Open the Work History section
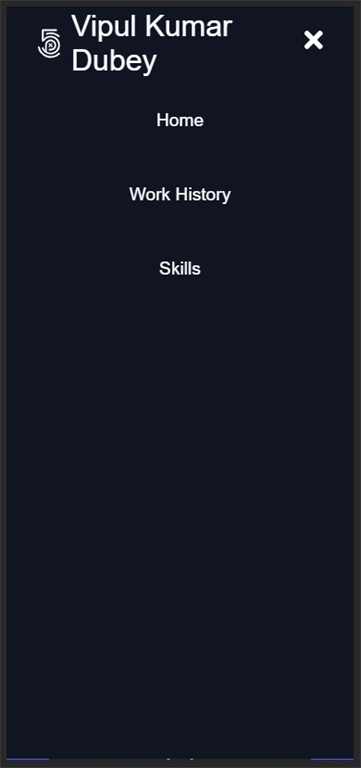361x768 pixels. (x=180, y=194)
